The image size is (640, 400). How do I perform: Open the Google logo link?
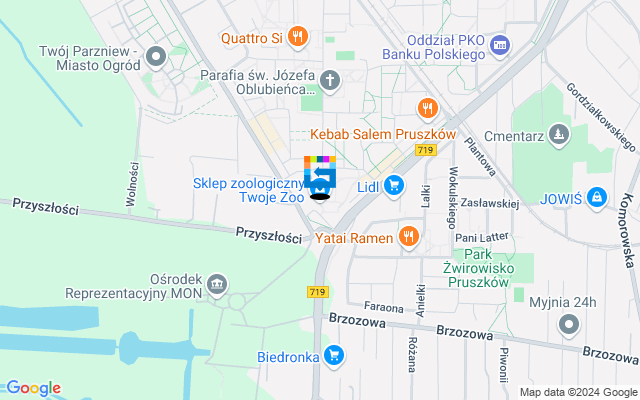click(32, 388)
